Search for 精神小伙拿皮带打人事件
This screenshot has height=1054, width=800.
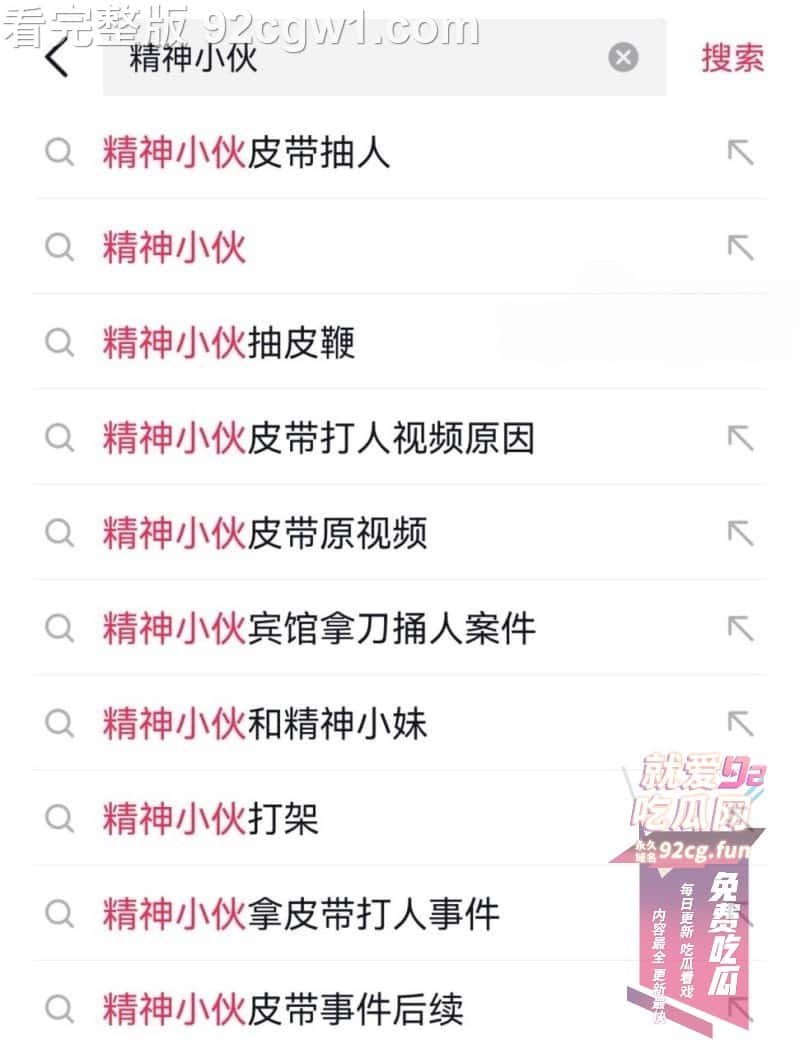point(300,914)
